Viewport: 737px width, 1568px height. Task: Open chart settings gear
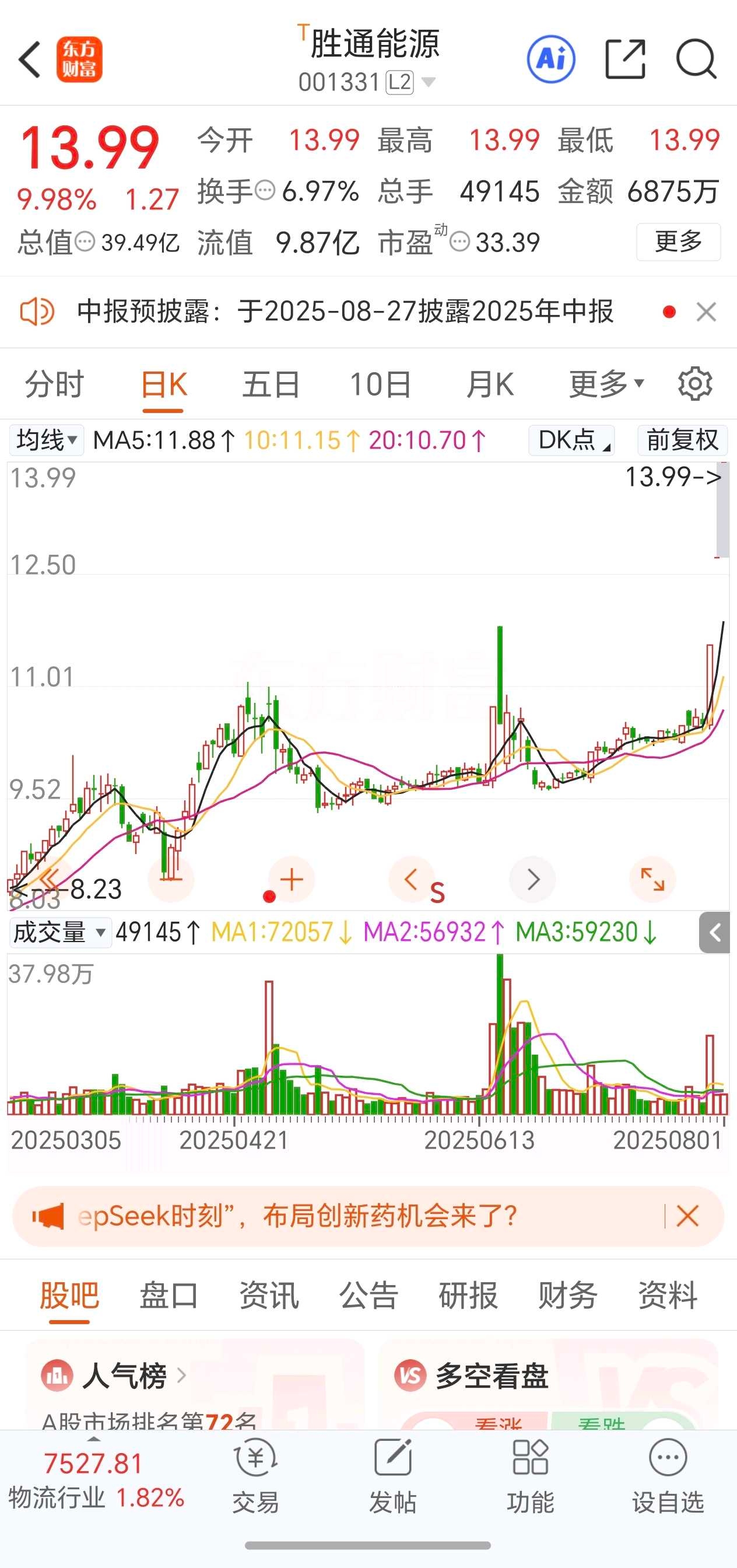[695, 383]
